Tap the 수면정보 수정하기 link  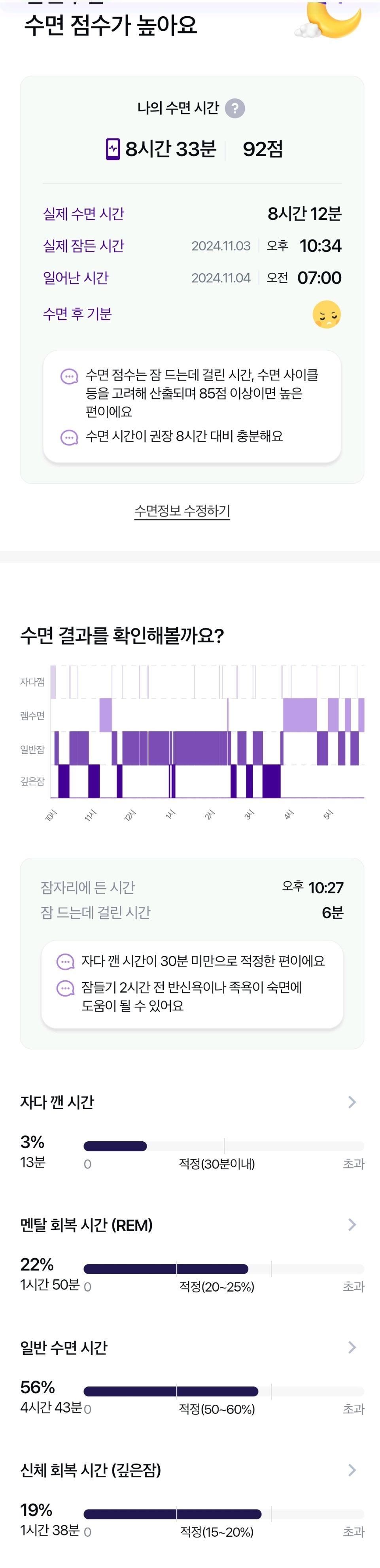click(x=182, y=511)
